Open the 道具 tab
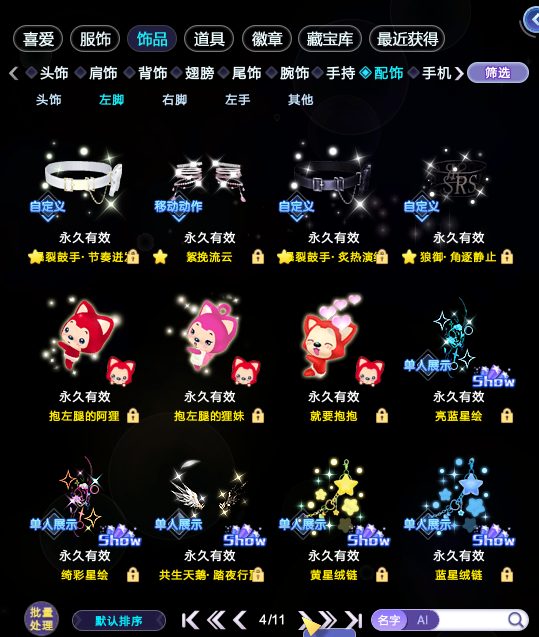539x637 pixels. point(209,39)
